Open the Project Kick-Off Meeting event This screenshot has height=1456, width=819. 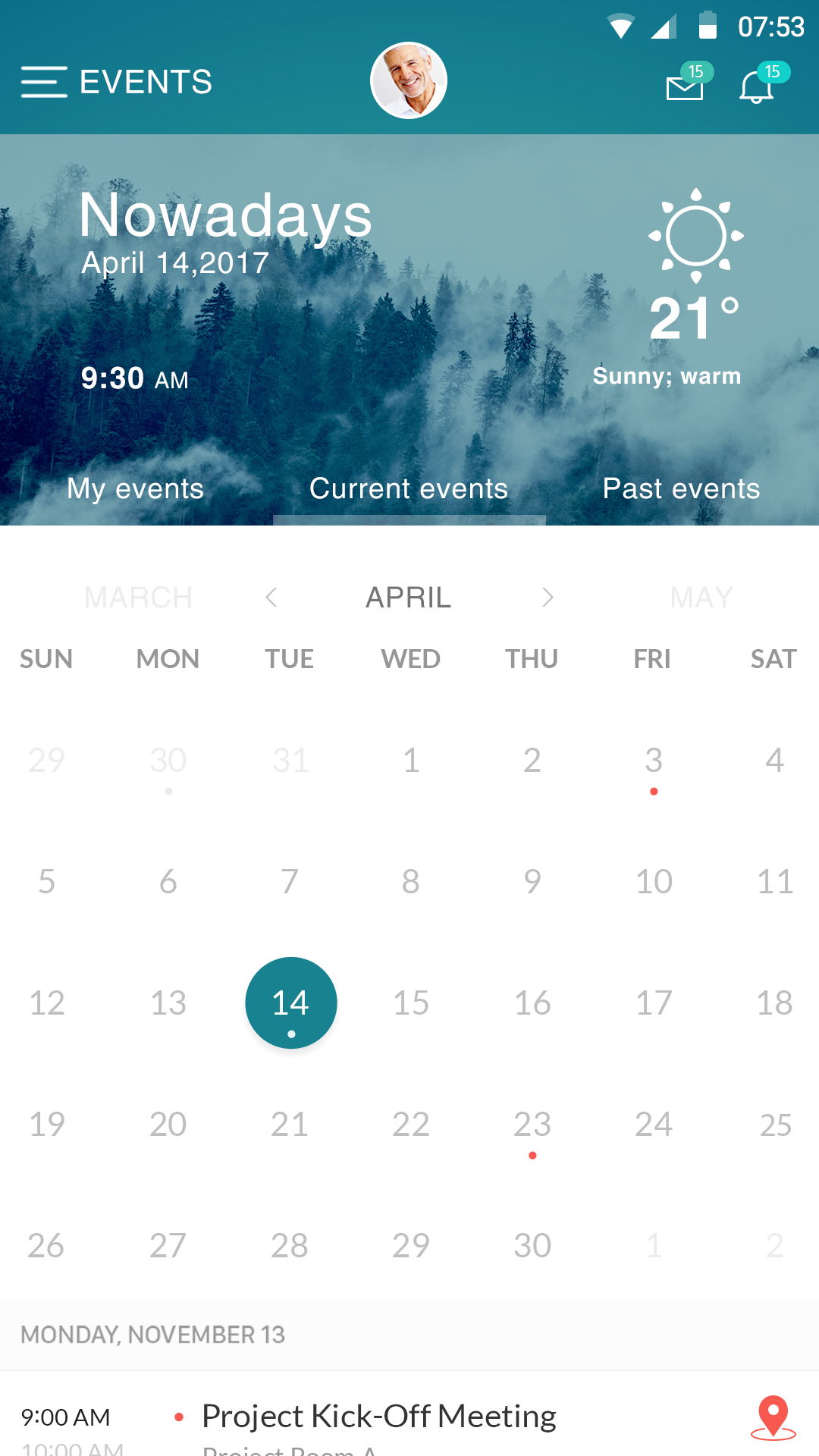coord(379,1417)
